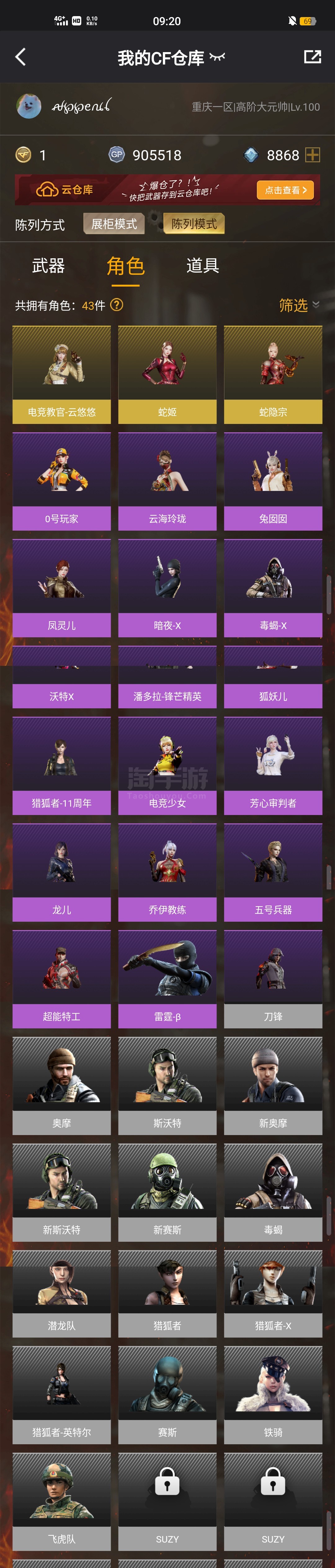335x1568 pixels.
Task: Open 乔伊教练 character card
Action: [167, 872]
